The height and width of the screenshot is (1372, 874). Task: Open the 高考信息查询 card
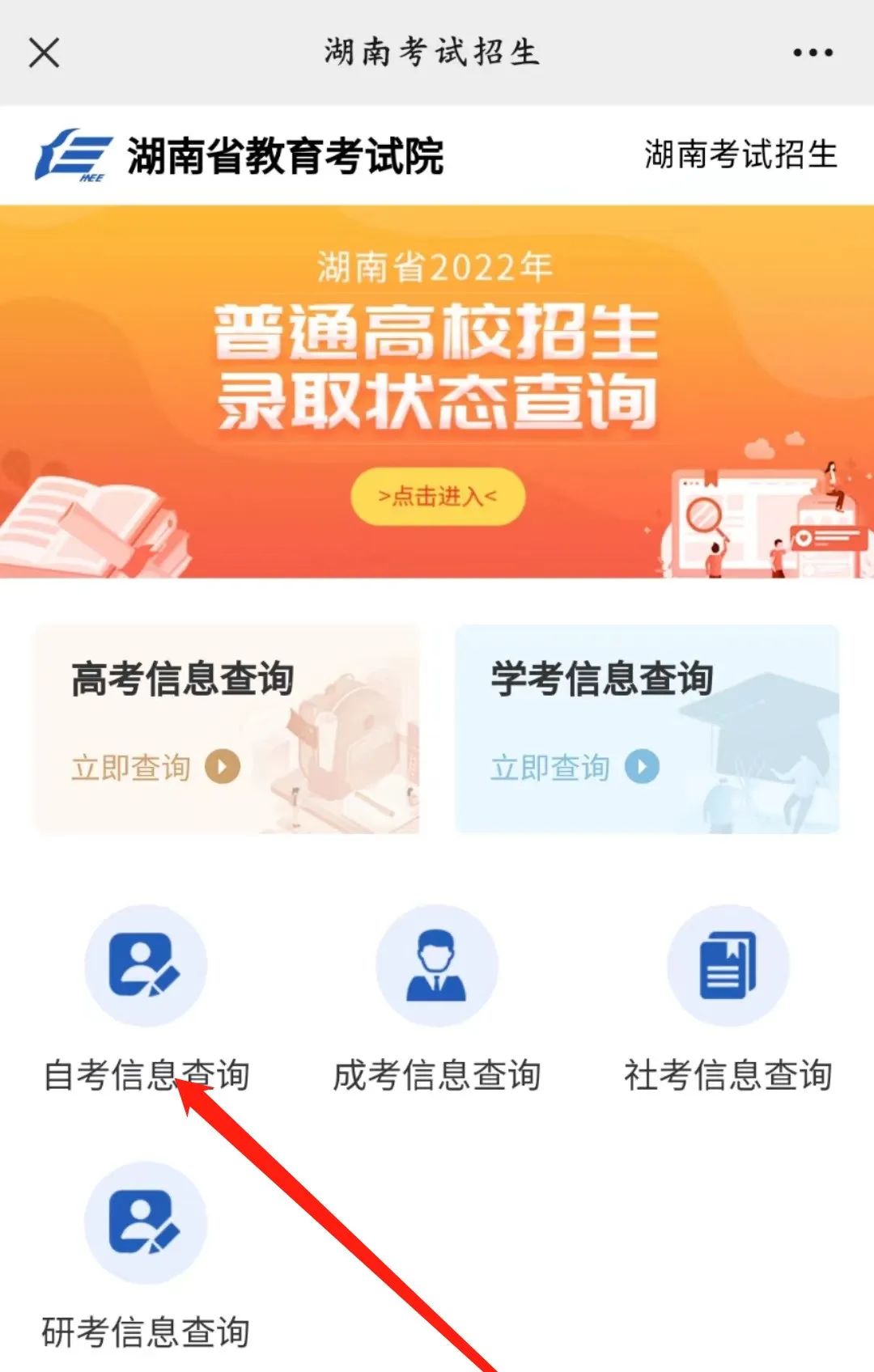click(227, 728)
